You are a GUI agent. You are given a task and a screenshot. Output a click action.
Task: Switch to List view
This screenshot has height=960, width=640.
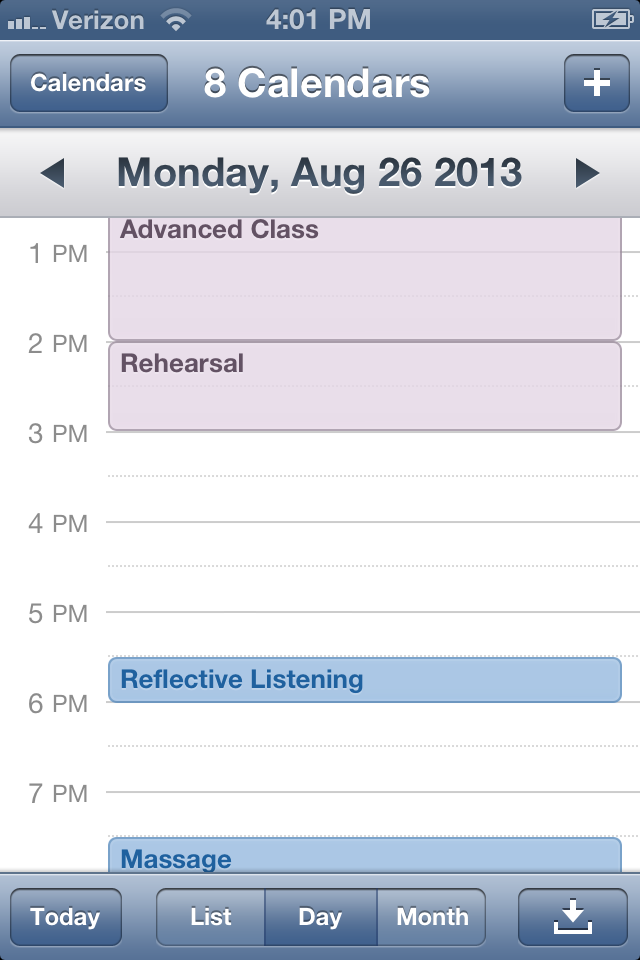point(211,917)
